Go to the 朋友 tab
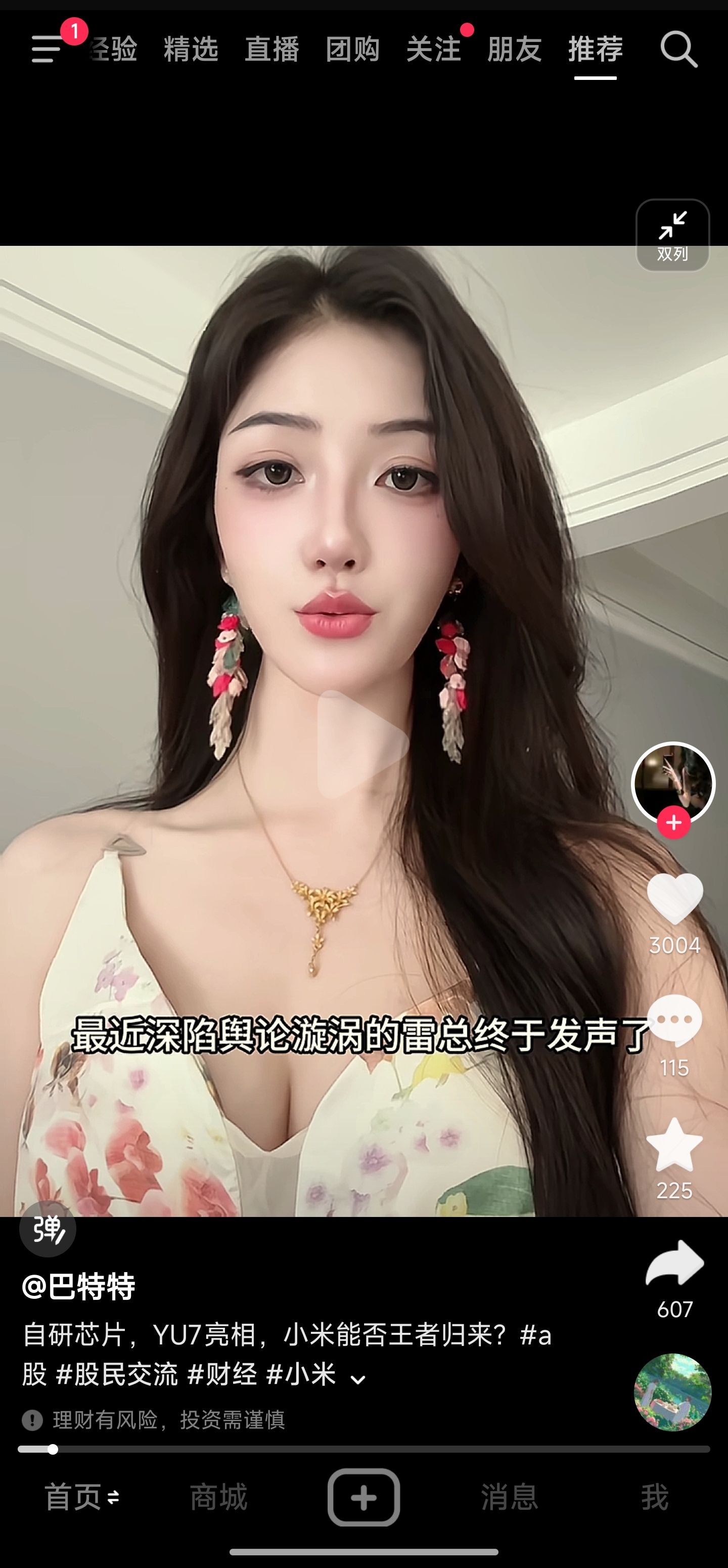This screenshot has width=728, height=1568. 515,49
